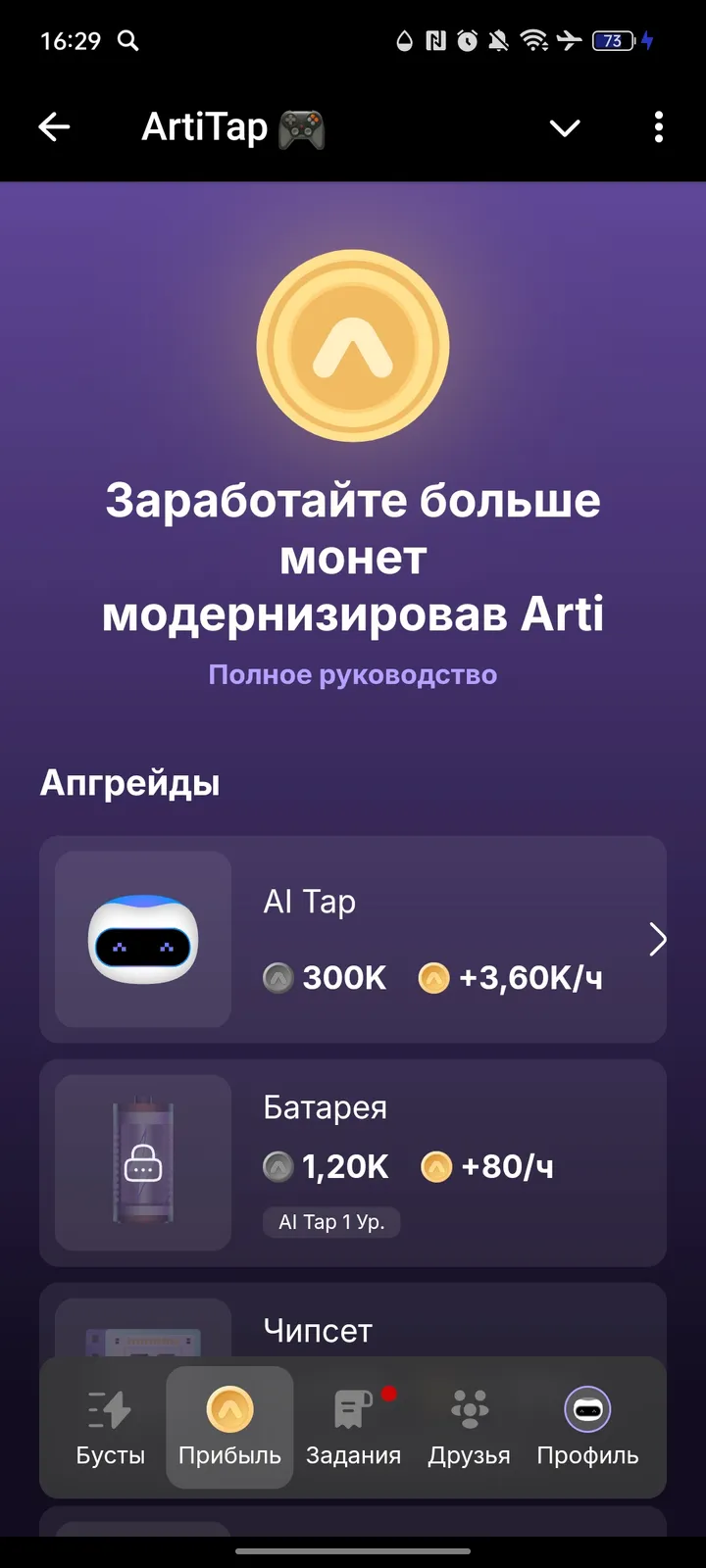Click the AI Tap 1 Ур. requirement chip
Viewport: 706px width, 1568px height.
(x=331, y=1222)
